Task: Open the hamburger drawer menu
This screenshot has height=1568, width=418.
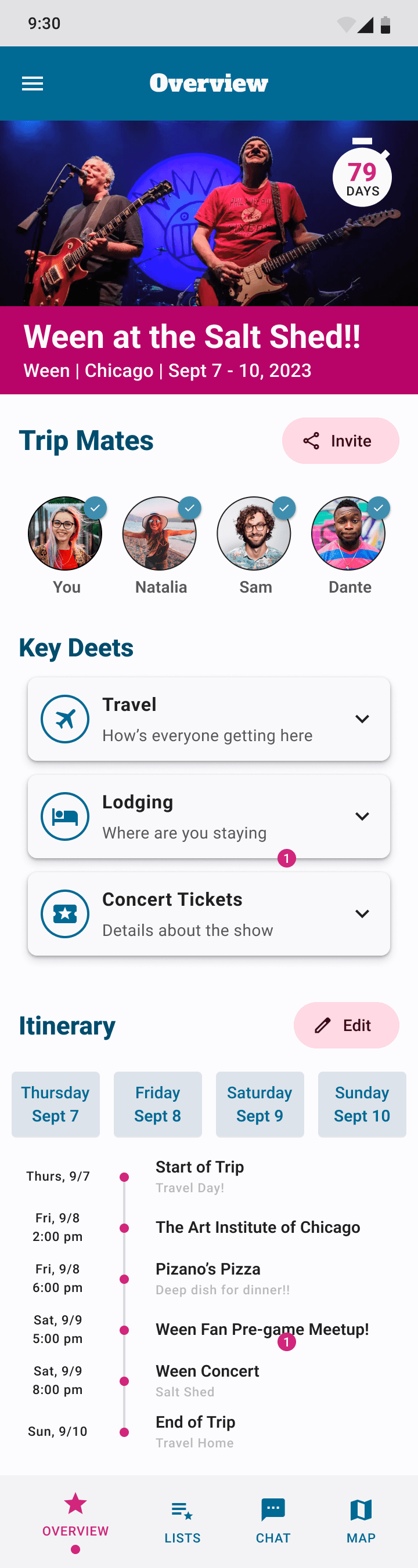Action: [33, 84]
